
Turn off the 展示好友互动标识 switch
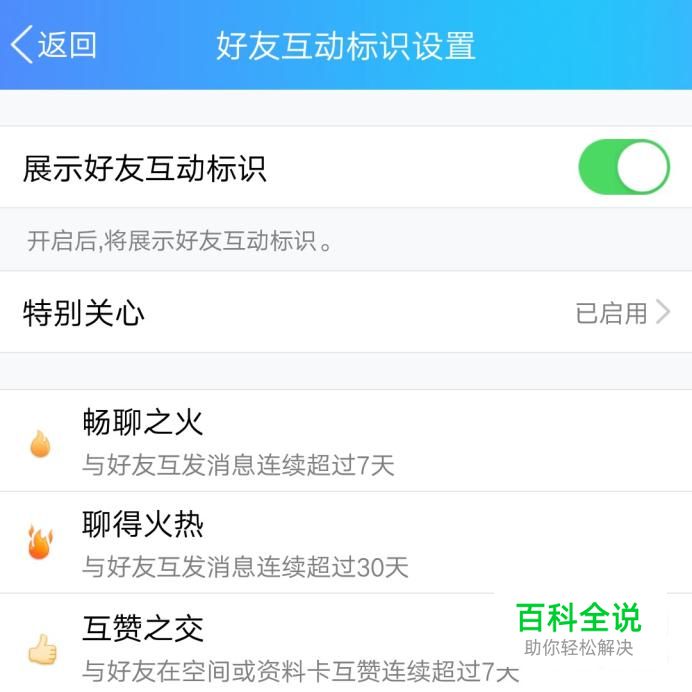coord(623,167)
